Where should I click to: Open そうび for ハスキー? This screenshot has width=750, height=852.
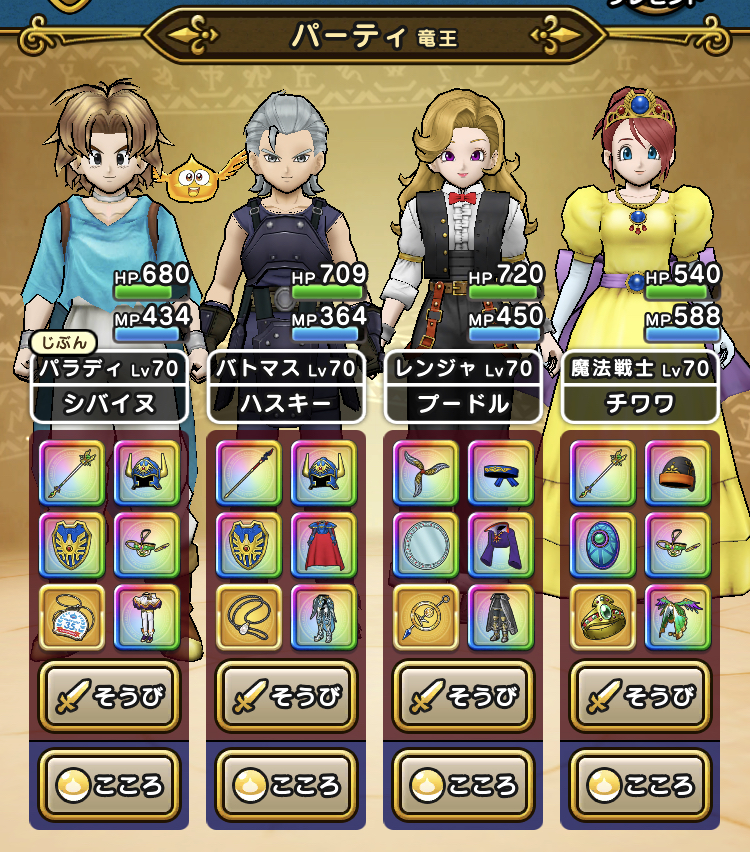[x=286, y=696]
